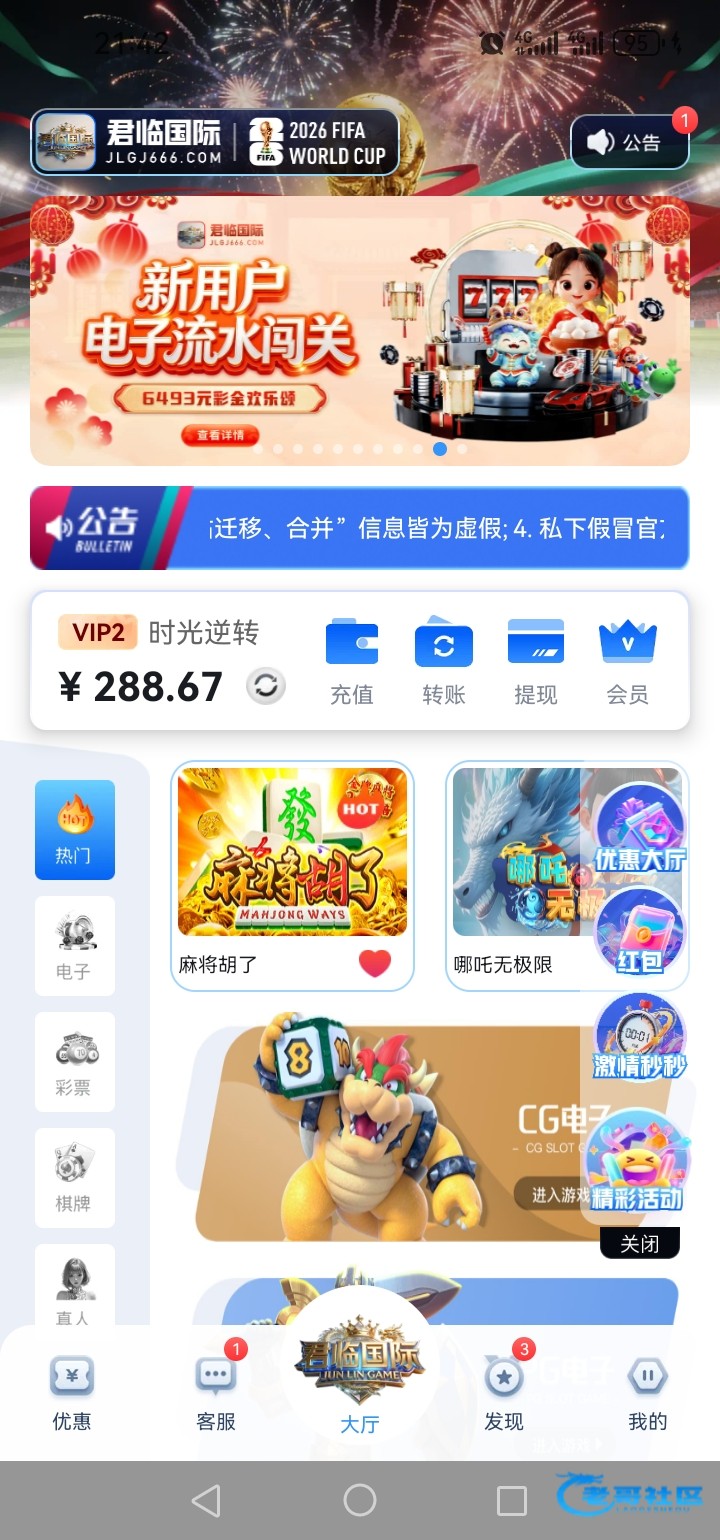720x1540 pixels.
Task: Dismiss floating shortcuts with 关闭
Action: click(x=640, y=1243)
